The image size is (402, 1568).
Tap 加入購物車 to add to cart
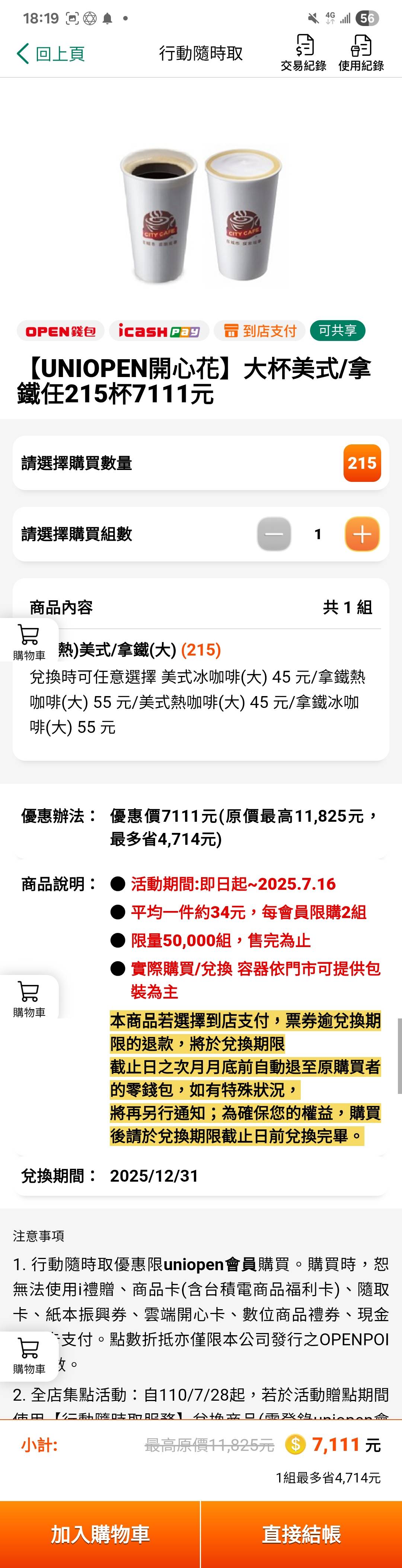click(x=100, y=1534)
